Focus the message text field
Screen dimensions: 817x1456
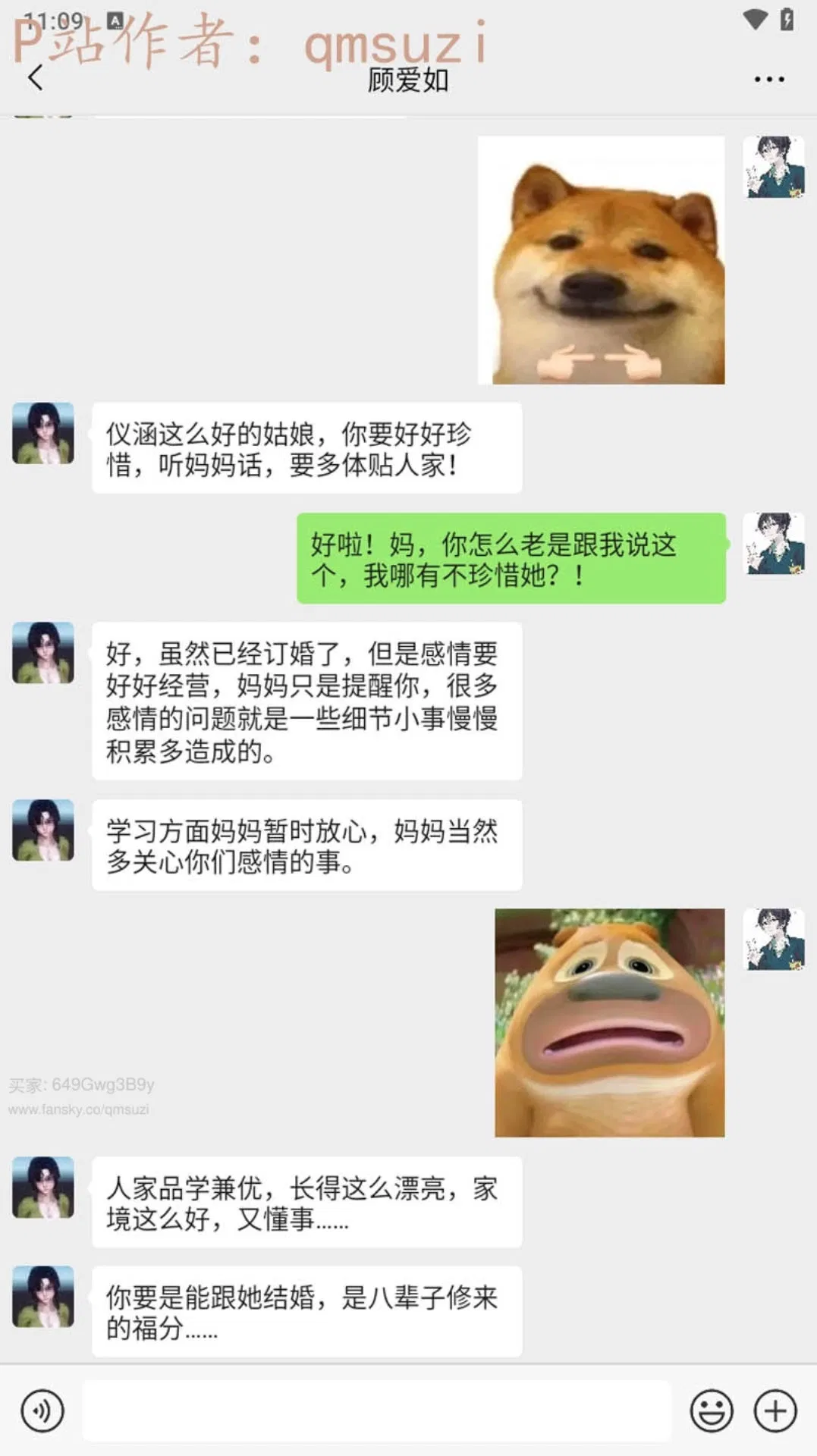(x=377, y=1411)
